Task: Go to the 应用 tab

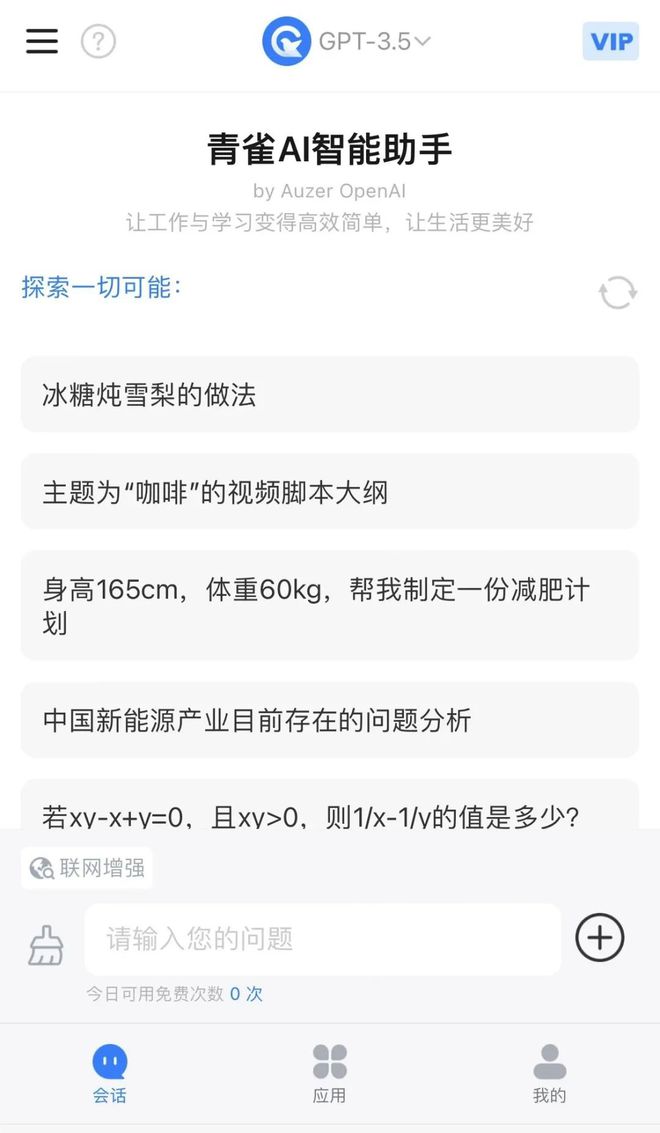Action: (x=330, y=1074)
